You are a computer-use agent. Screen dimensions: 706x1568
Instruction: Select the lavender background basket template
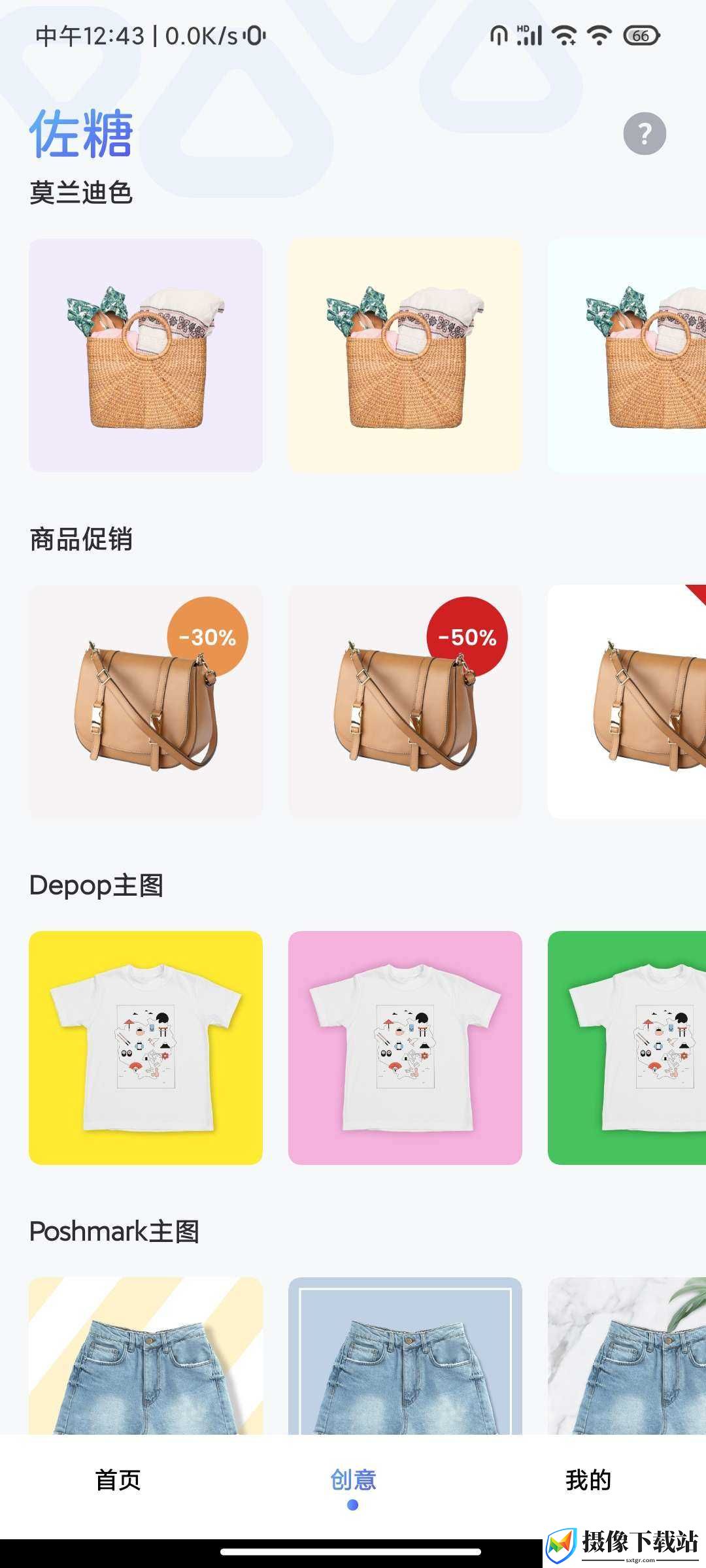coord(146,355)
